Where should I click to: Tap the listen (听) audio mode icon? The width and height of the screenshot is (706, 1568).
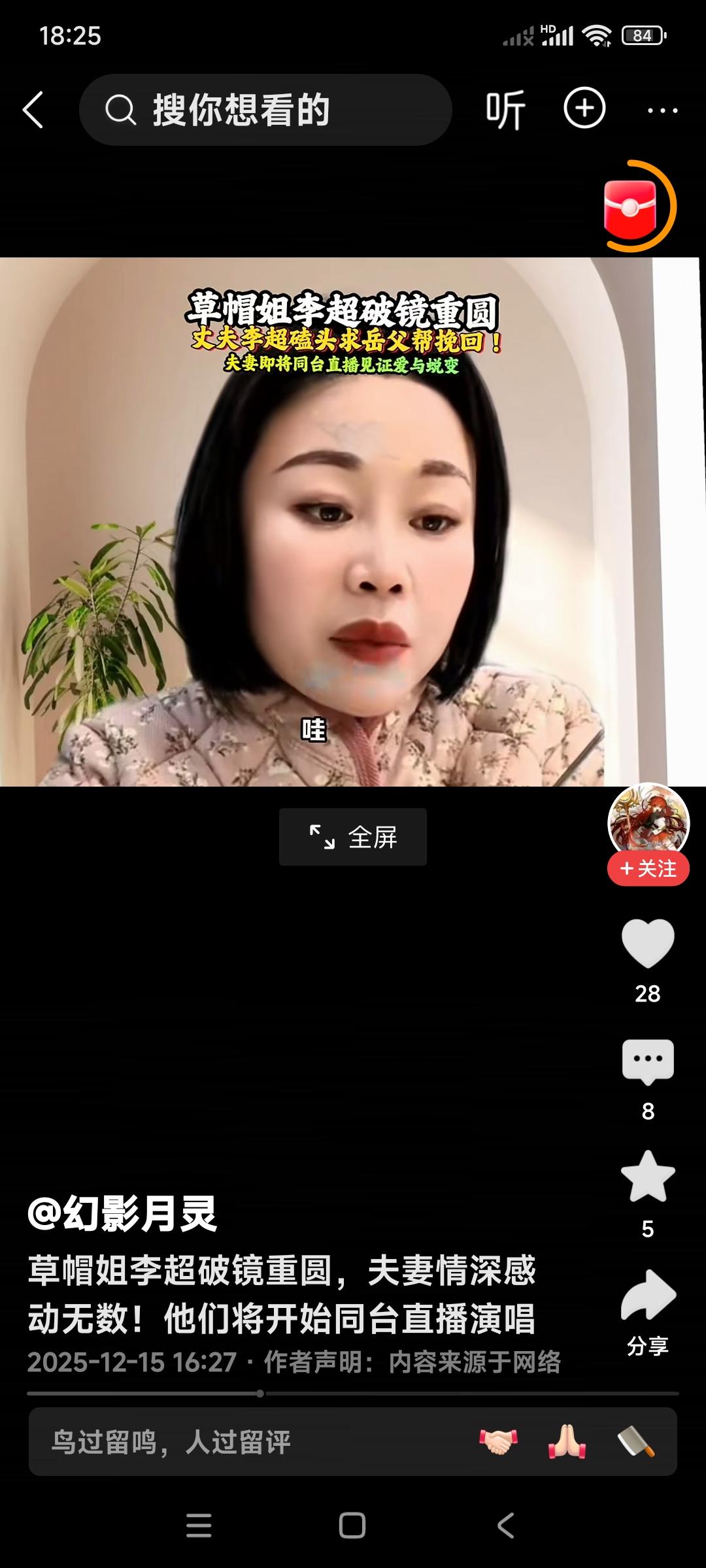pos(505,109)
